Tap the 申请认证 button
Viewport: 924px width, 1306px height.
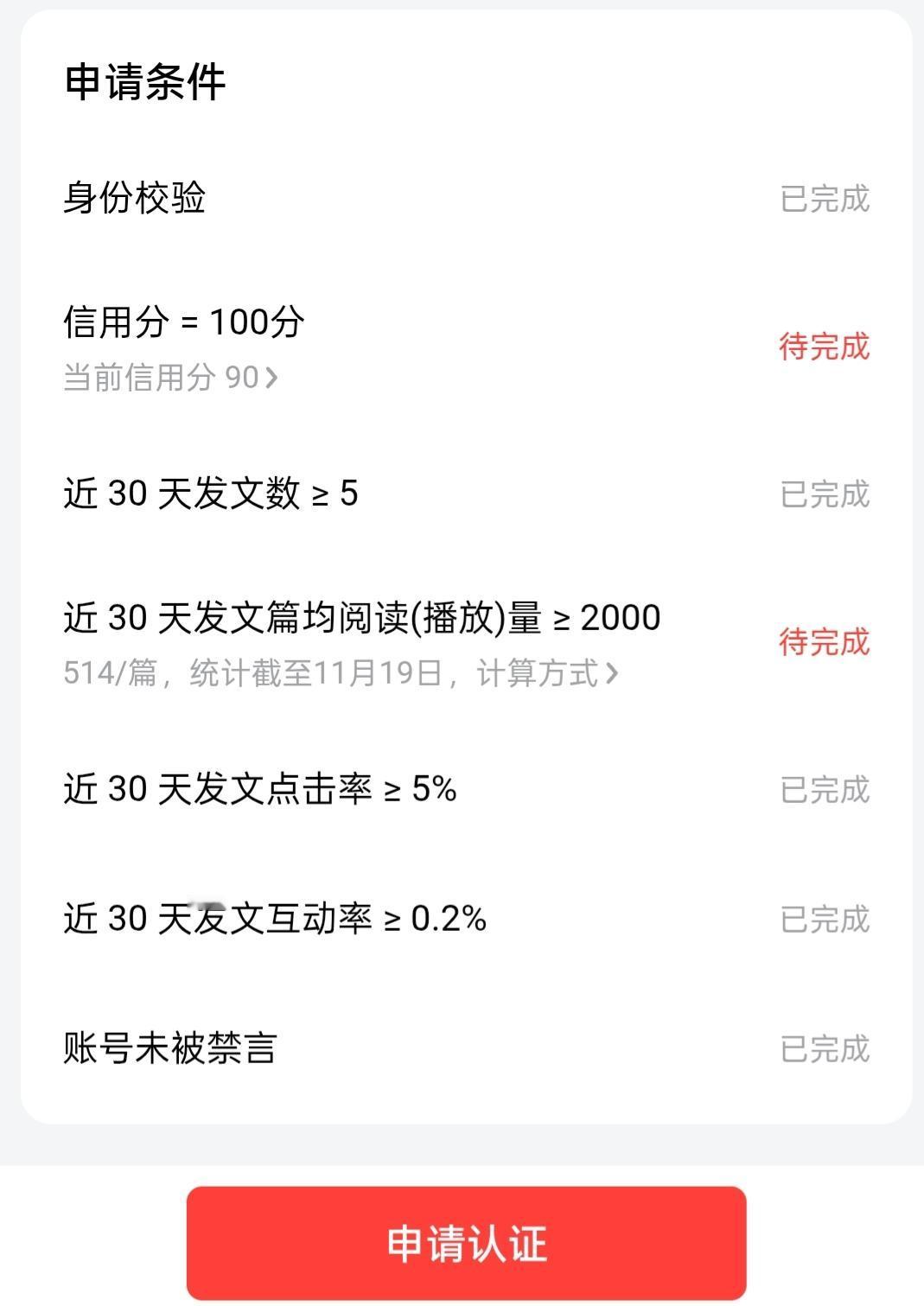[x=466, y=1243]
